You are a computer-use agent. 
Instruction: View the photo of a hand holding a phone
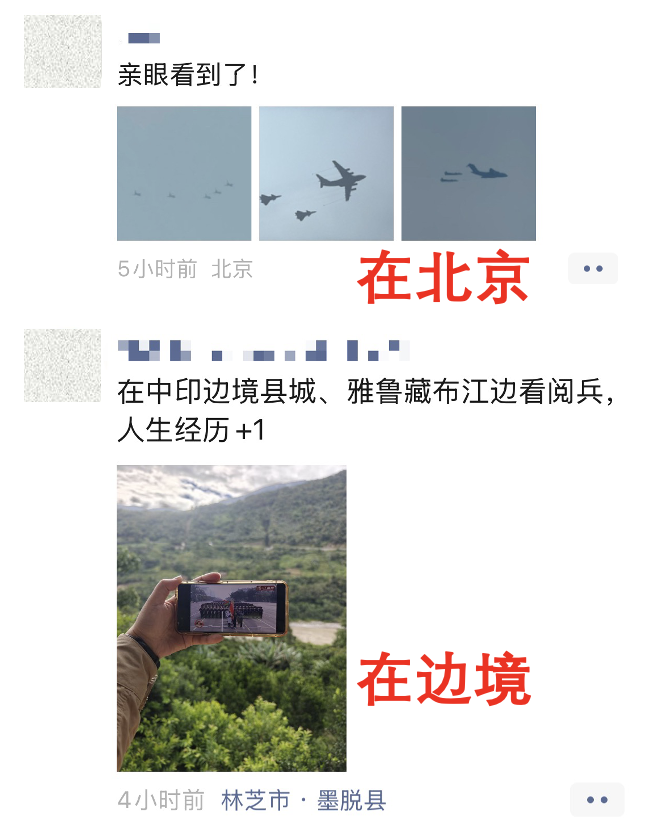[232, 618]
